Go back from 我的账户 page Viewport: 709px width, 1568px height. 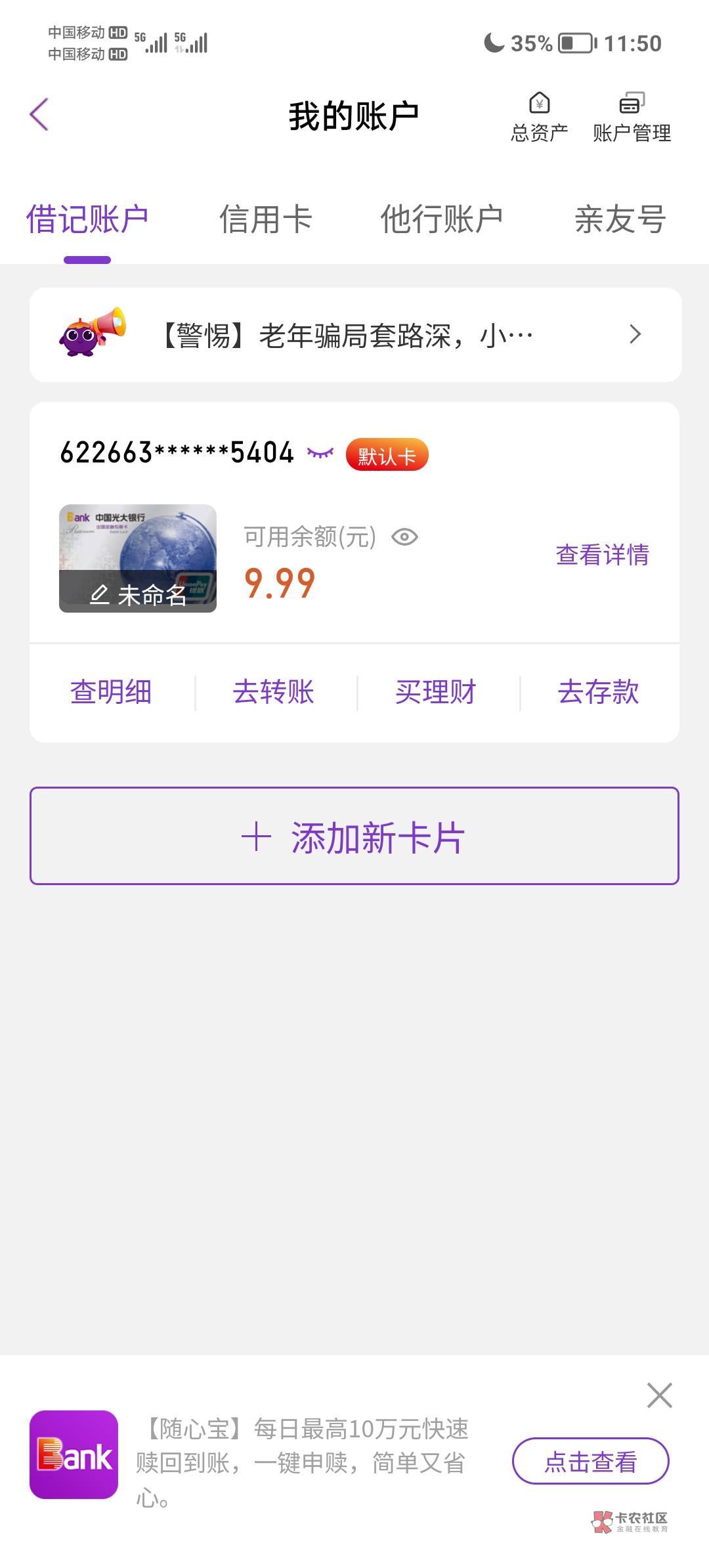39,115
